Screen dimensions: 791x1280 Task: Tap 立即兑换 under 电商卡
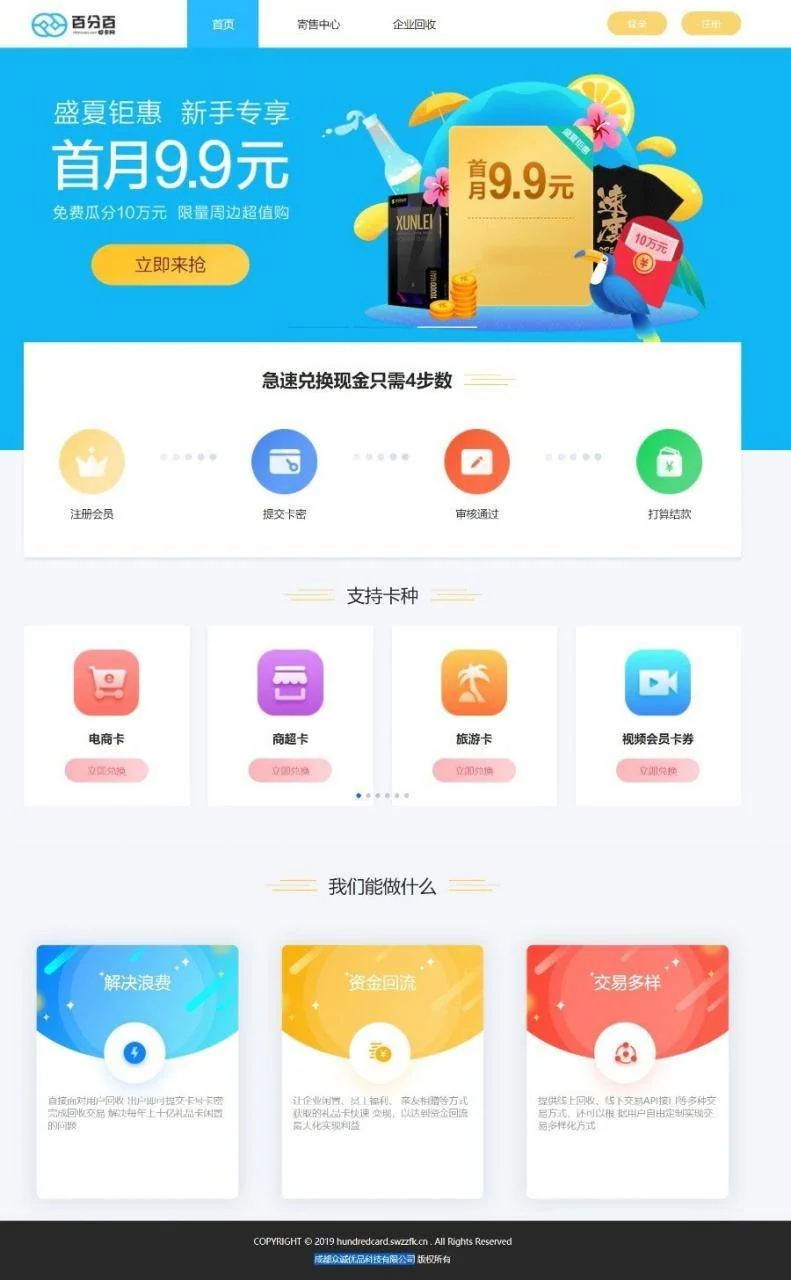pyautogui.click(x=106, y=770)
